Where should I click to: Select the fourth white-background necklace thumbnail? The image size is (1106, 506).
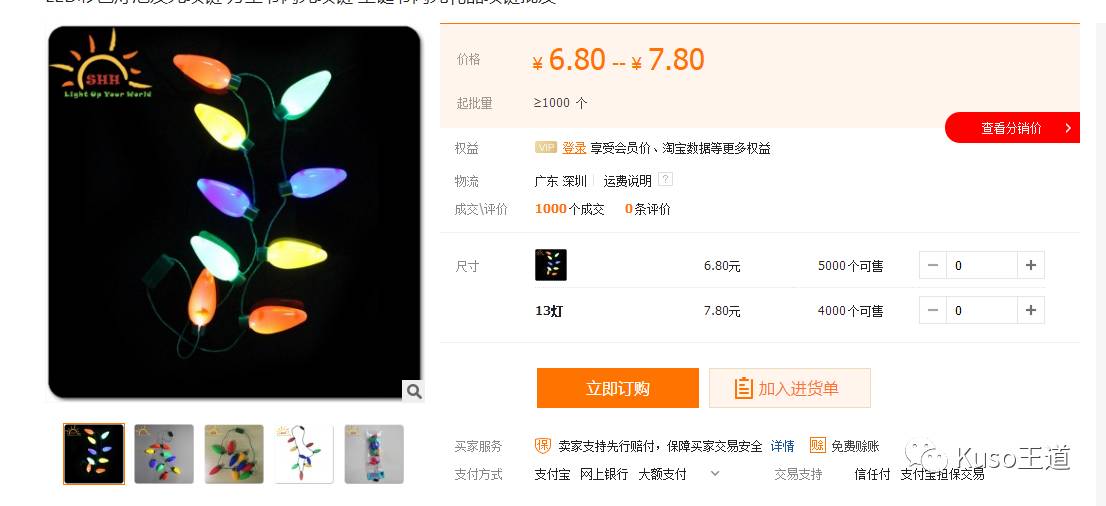pos(304,454)
